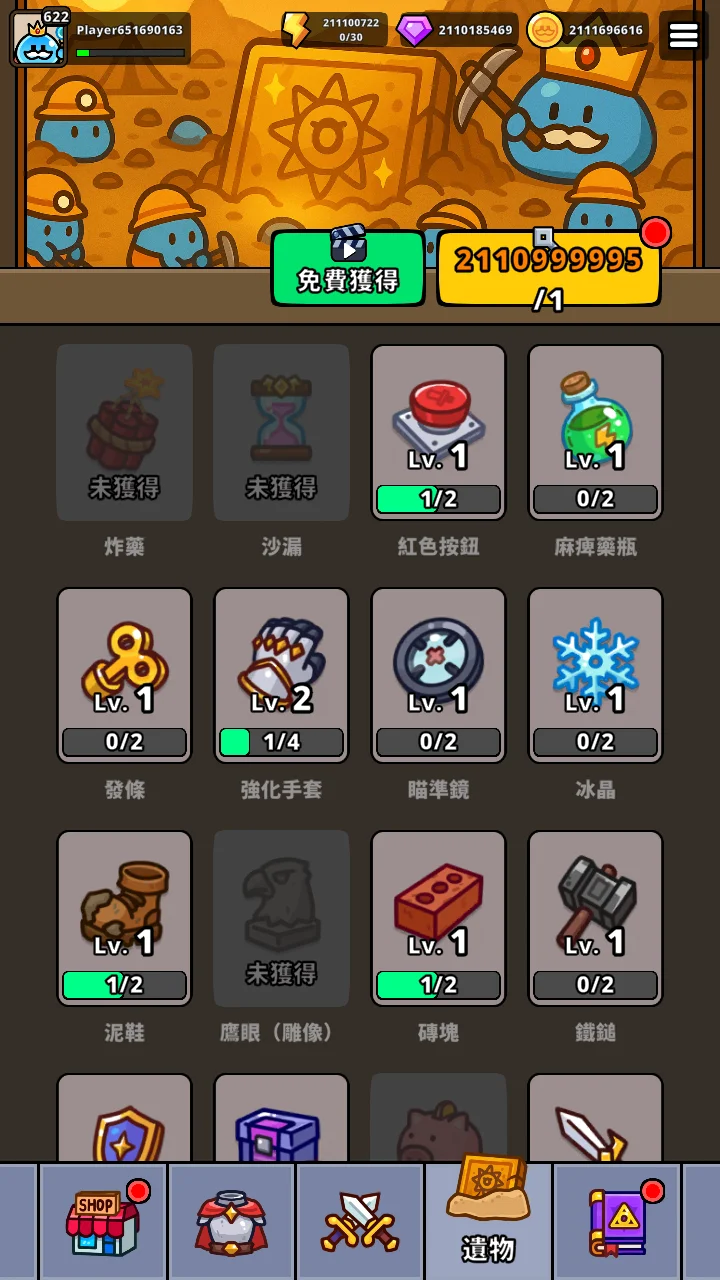Open the hamburger menu
This screenshot has width=720, height=1280.
(684, 36)
